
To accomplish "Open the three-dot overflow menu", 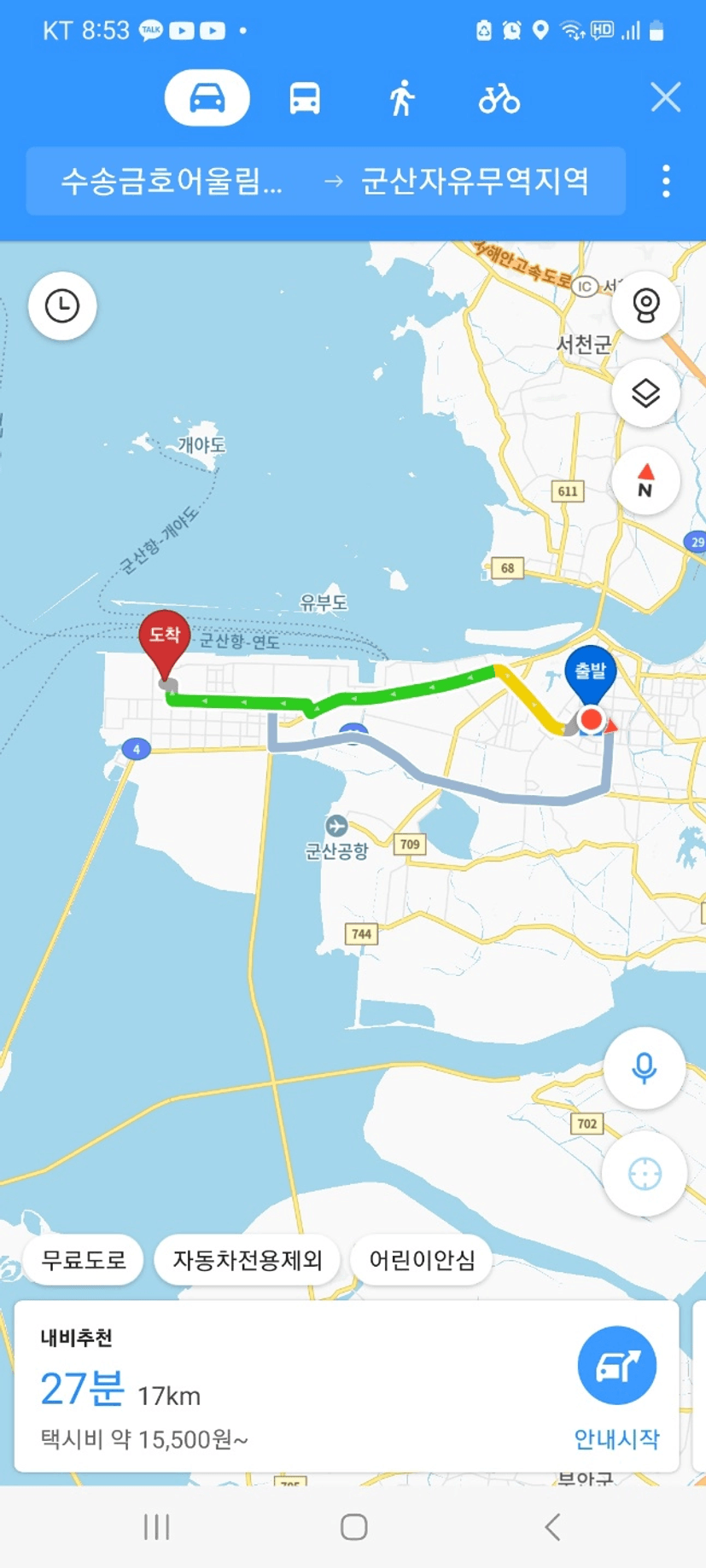I will click(x=666, y=182).
